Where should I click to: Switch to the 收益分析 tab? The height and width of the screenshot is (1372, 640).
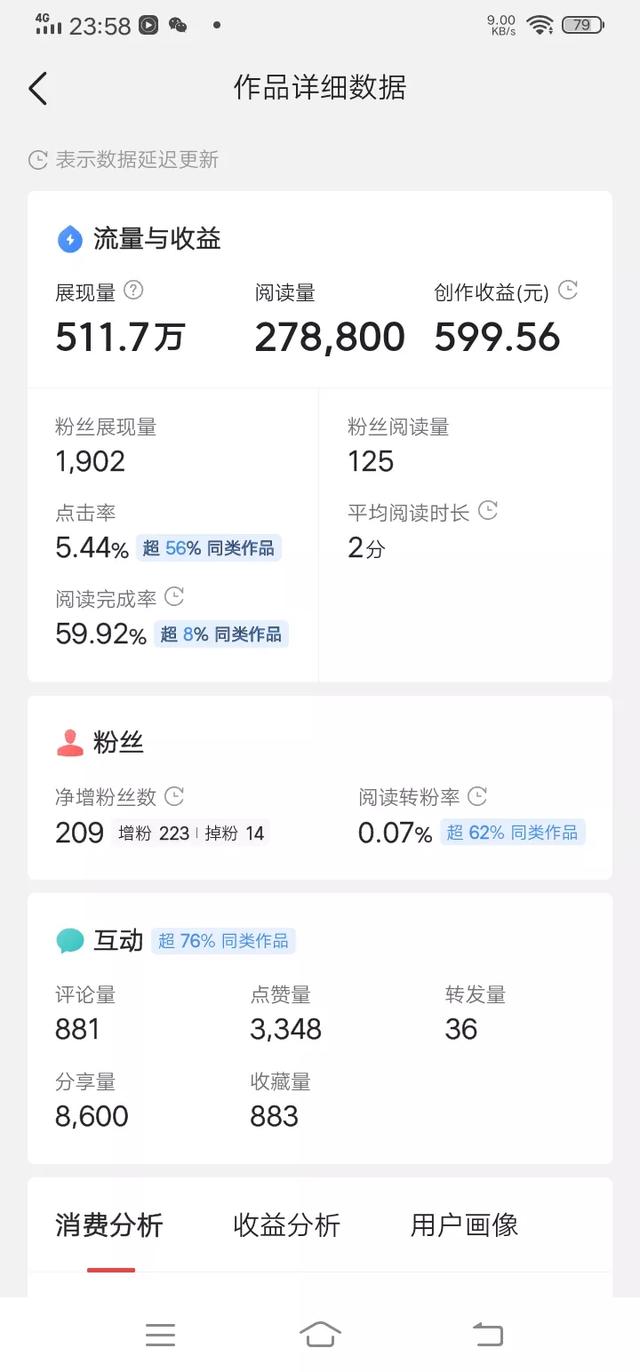(x=287, y=1225)
